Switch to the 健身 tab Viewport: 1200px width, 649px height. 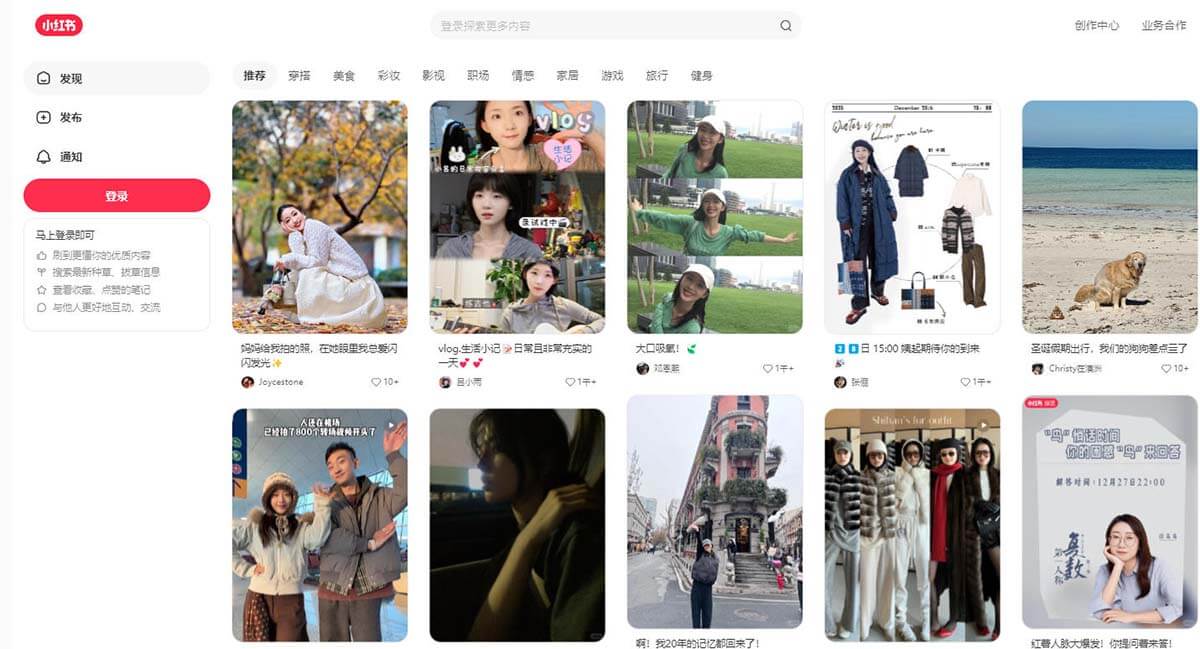click(x=701, y=76)
